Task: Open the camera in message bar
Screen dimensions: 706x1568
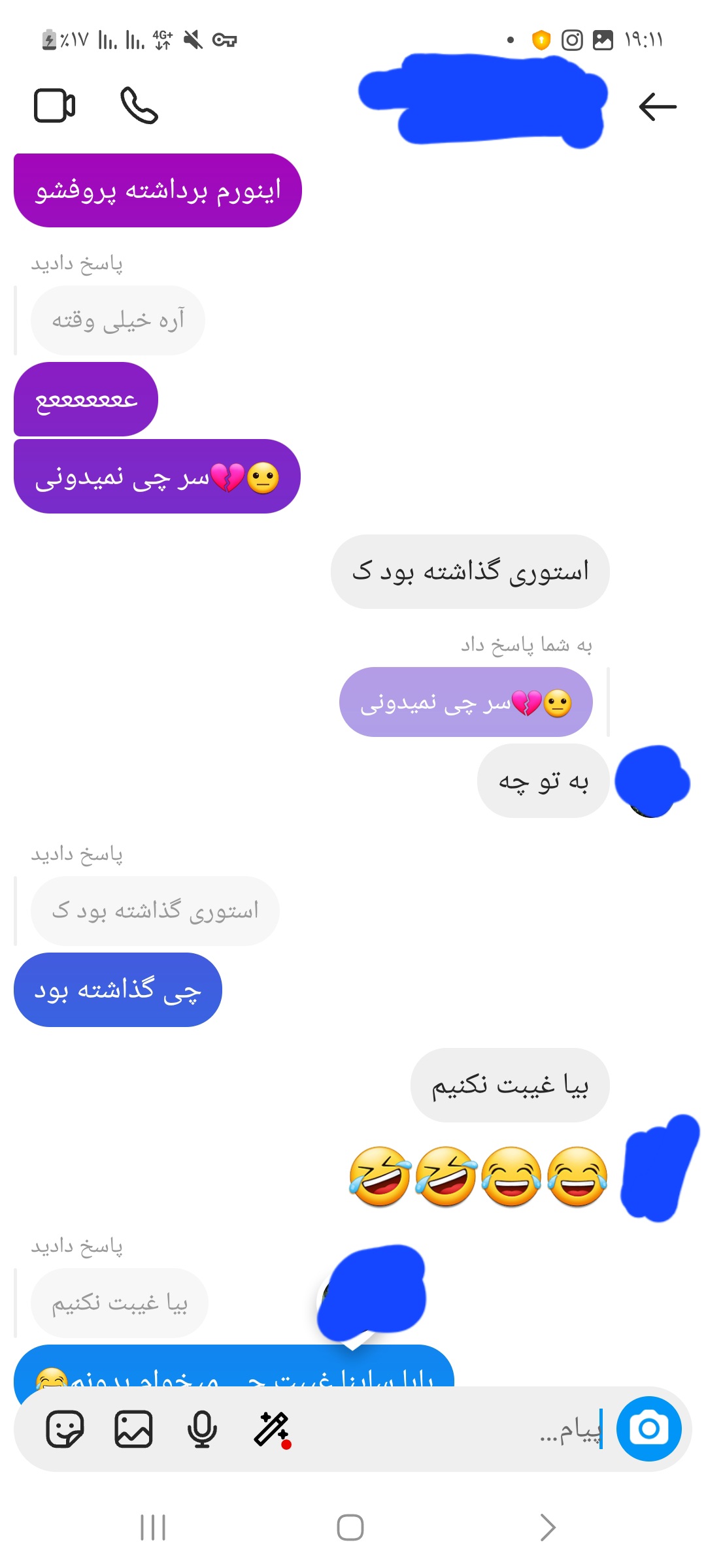Action: tap(648, 1429)
